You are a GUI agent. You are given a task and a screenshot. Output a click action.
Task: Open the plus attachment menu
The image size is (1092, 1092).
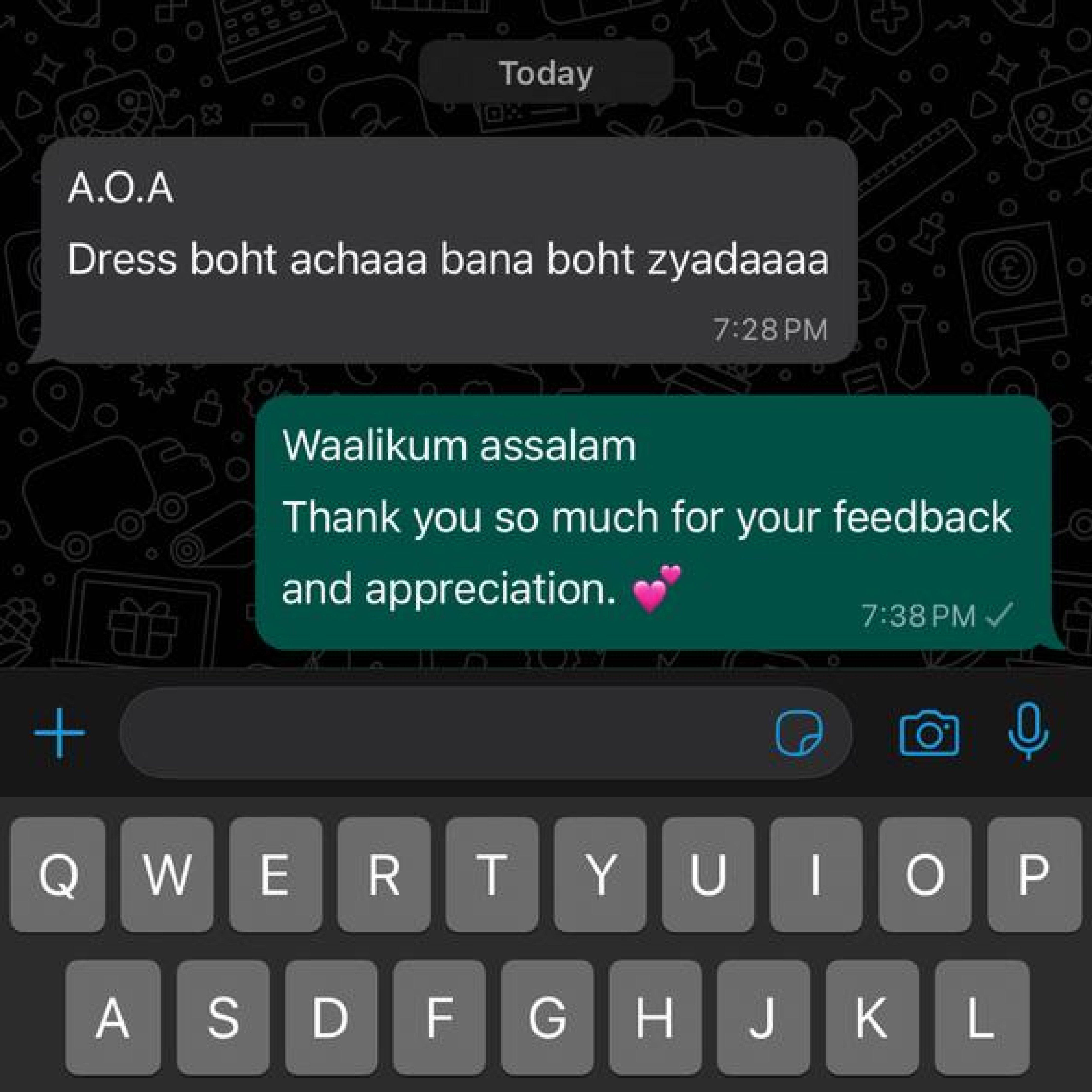tap(60, 733)
